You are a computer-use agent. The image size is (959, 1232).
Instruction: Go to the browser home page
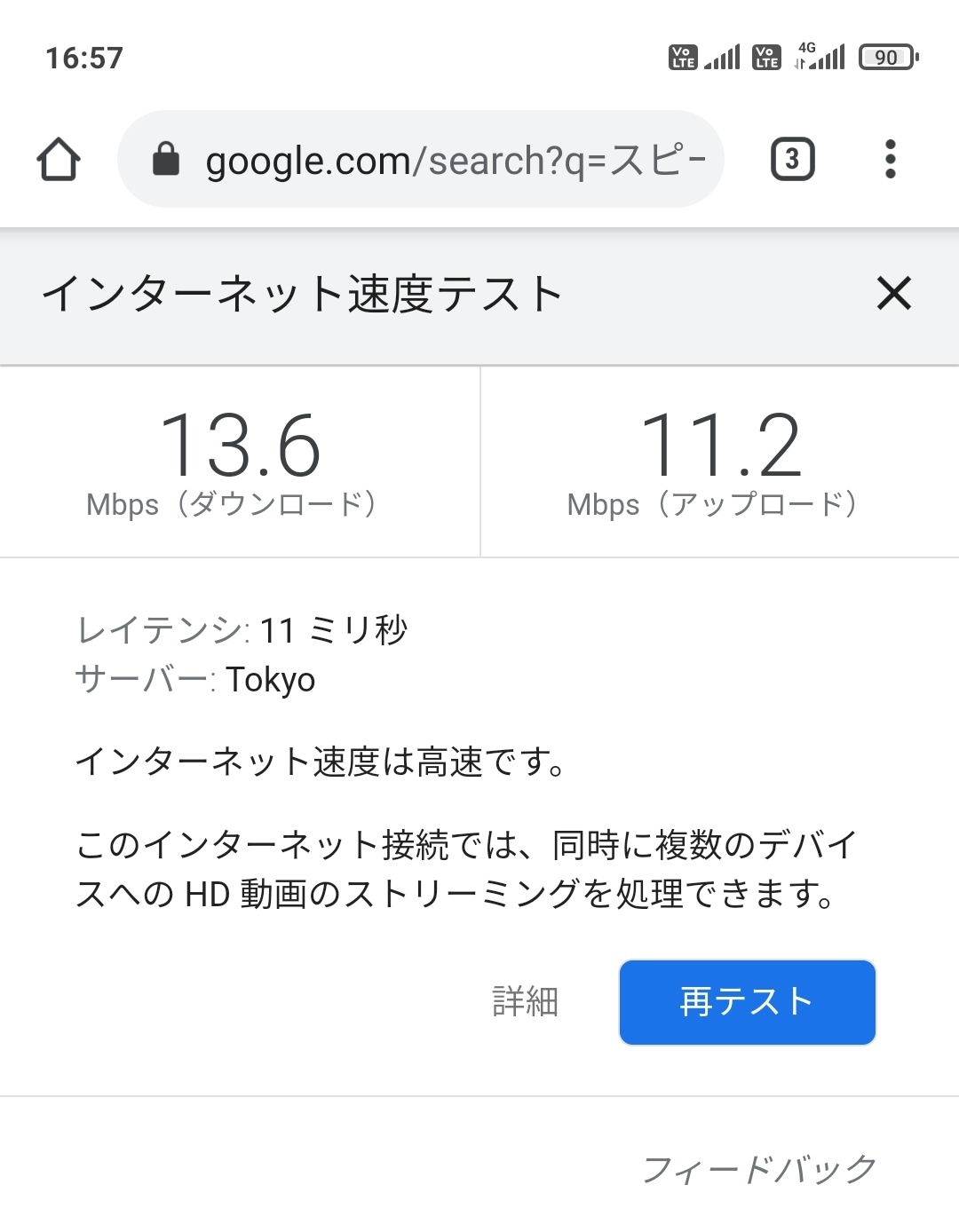point(59,160)
